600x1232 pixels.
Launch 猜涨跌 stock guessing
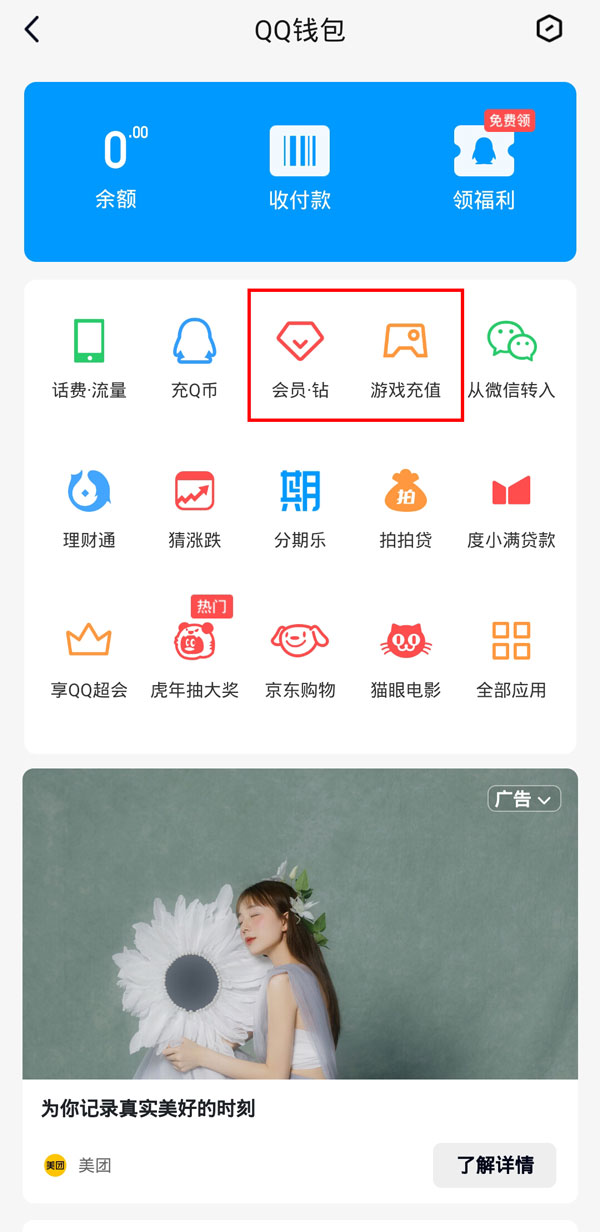(x=194, y=508)
